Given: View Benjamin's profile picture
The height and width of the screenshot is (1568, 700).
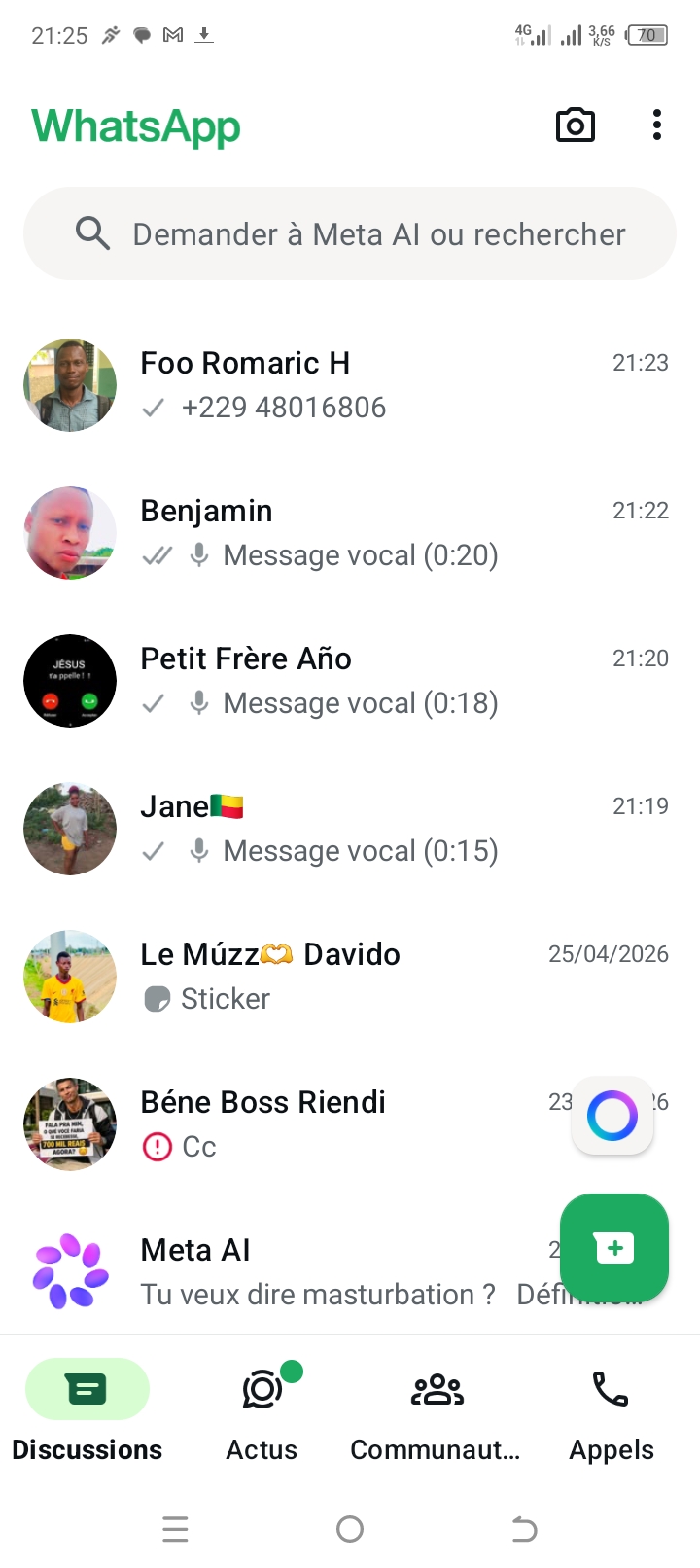Looking at the screenshot, I should (x=70, y=533).
